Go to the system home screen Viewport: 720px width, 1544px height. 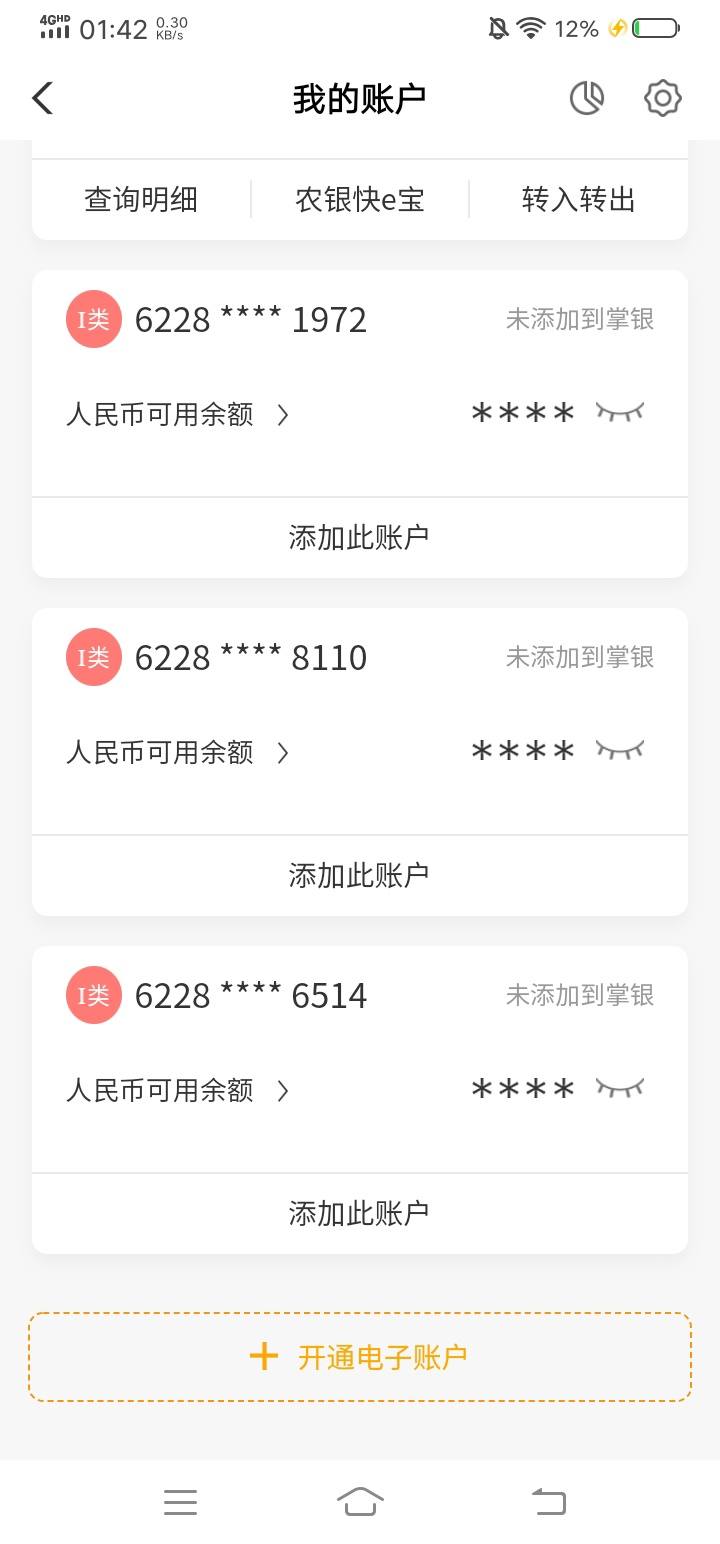click(x=360, y=1502)
